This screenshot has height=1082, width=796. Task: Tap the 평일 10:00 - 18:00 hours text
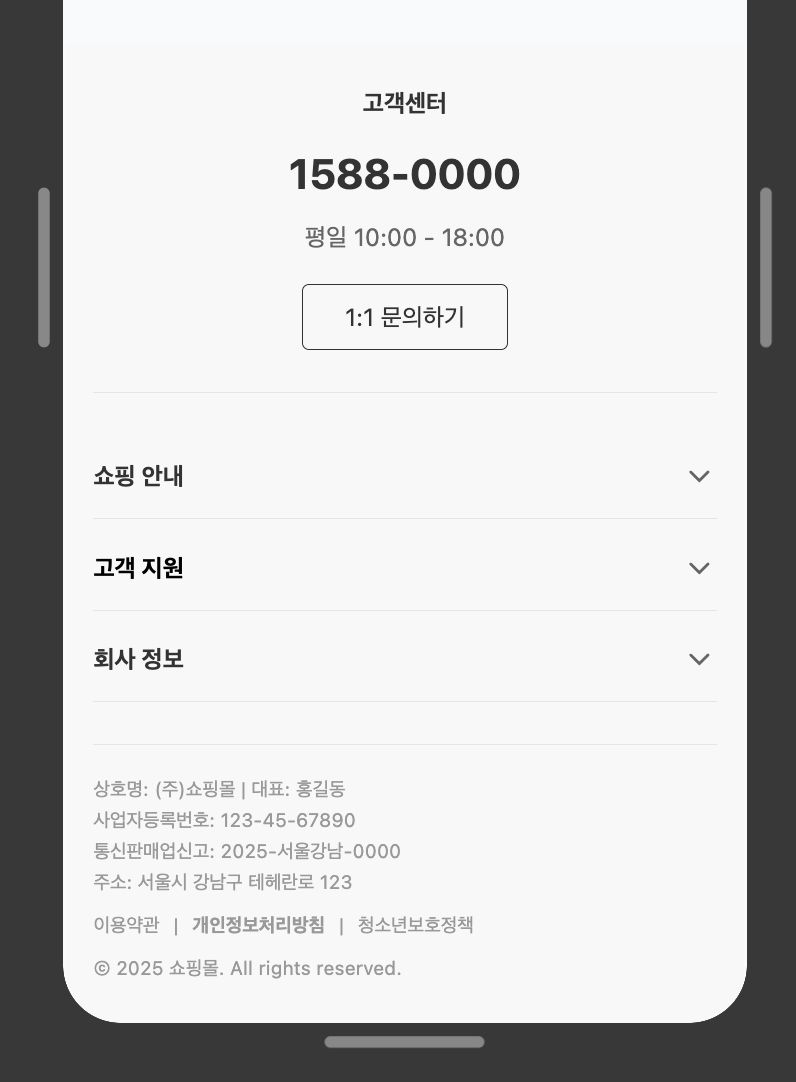point(405,237)
